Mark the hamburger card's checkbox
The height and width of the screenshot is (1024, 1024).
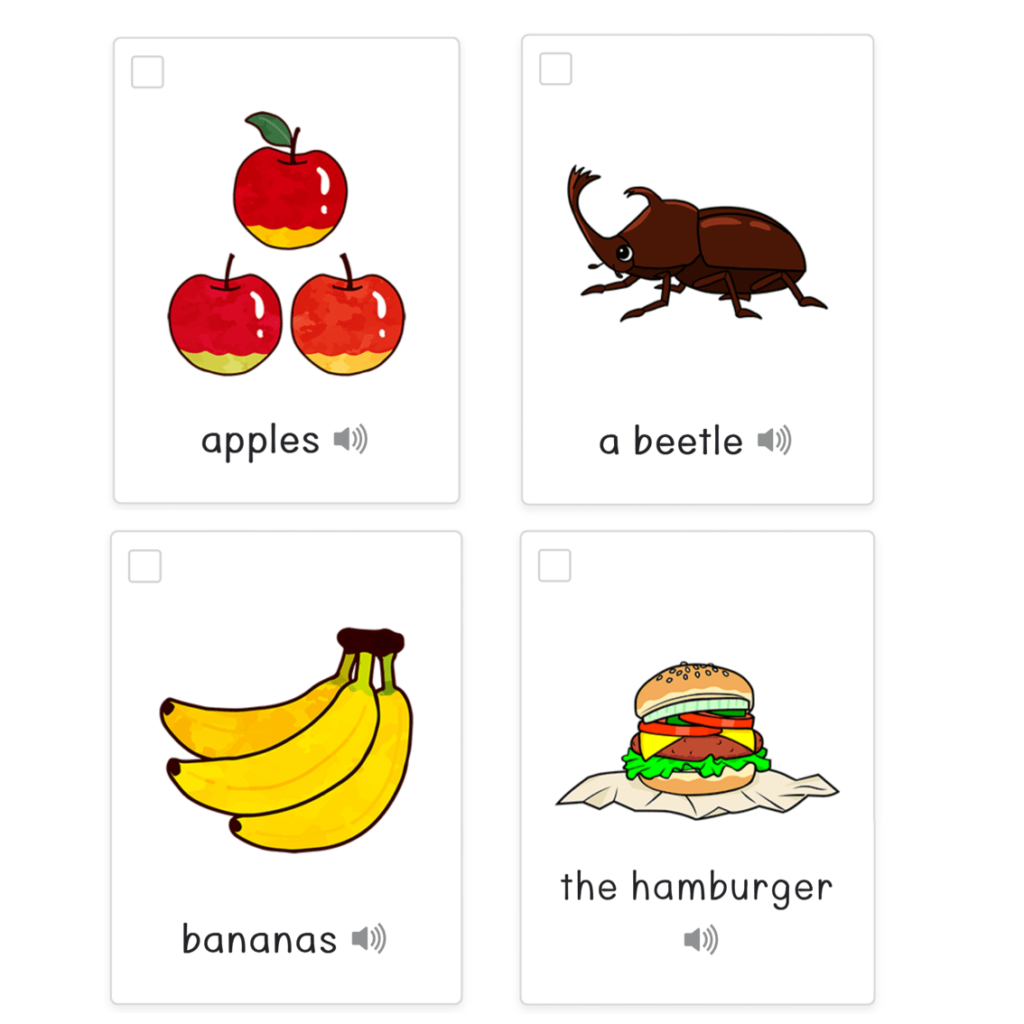coord(555,565)
